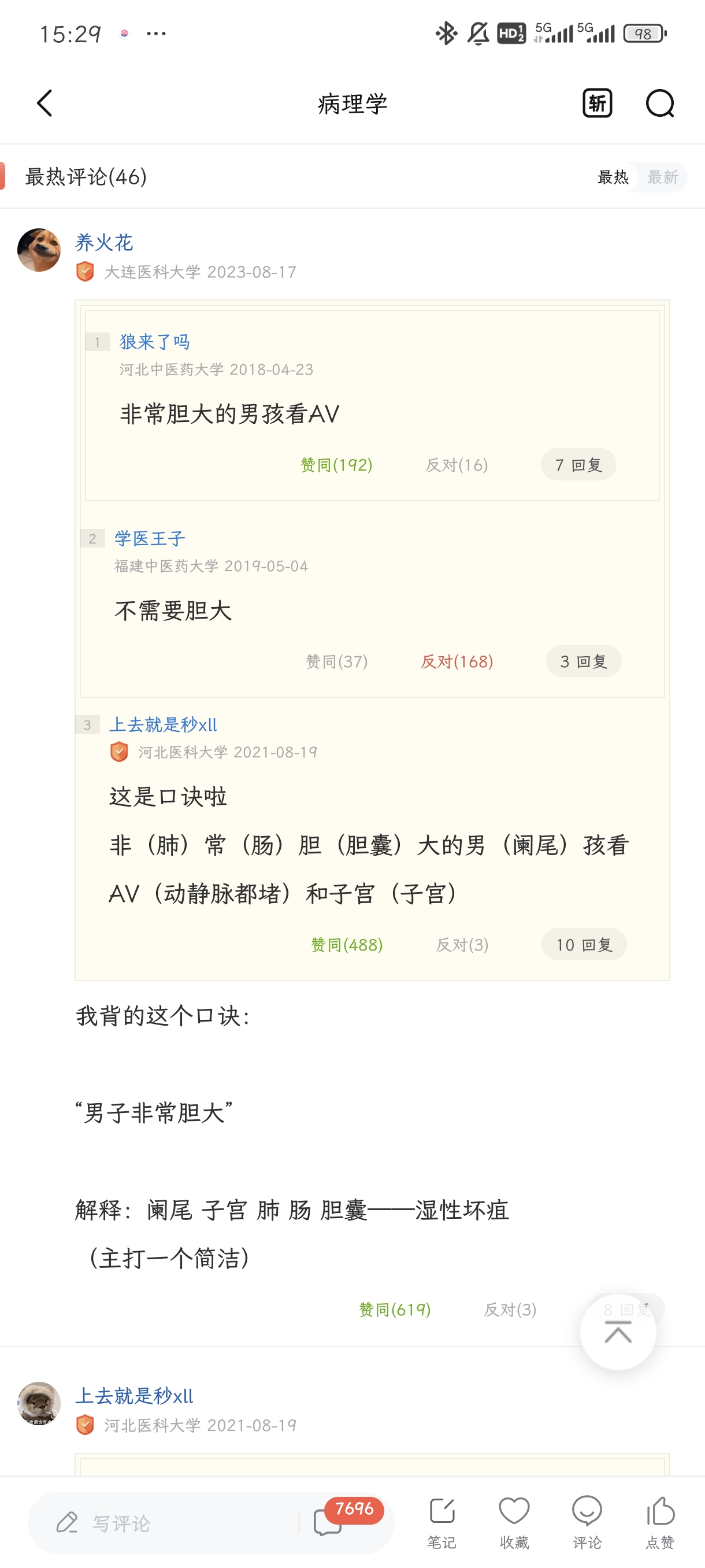Image resolution: width=705 pixels, height=1568 pixels.
Task: Agree with 狼来了吗's comment via 赞同(192)
Action: pyautogui.click(x=336, y=465)
